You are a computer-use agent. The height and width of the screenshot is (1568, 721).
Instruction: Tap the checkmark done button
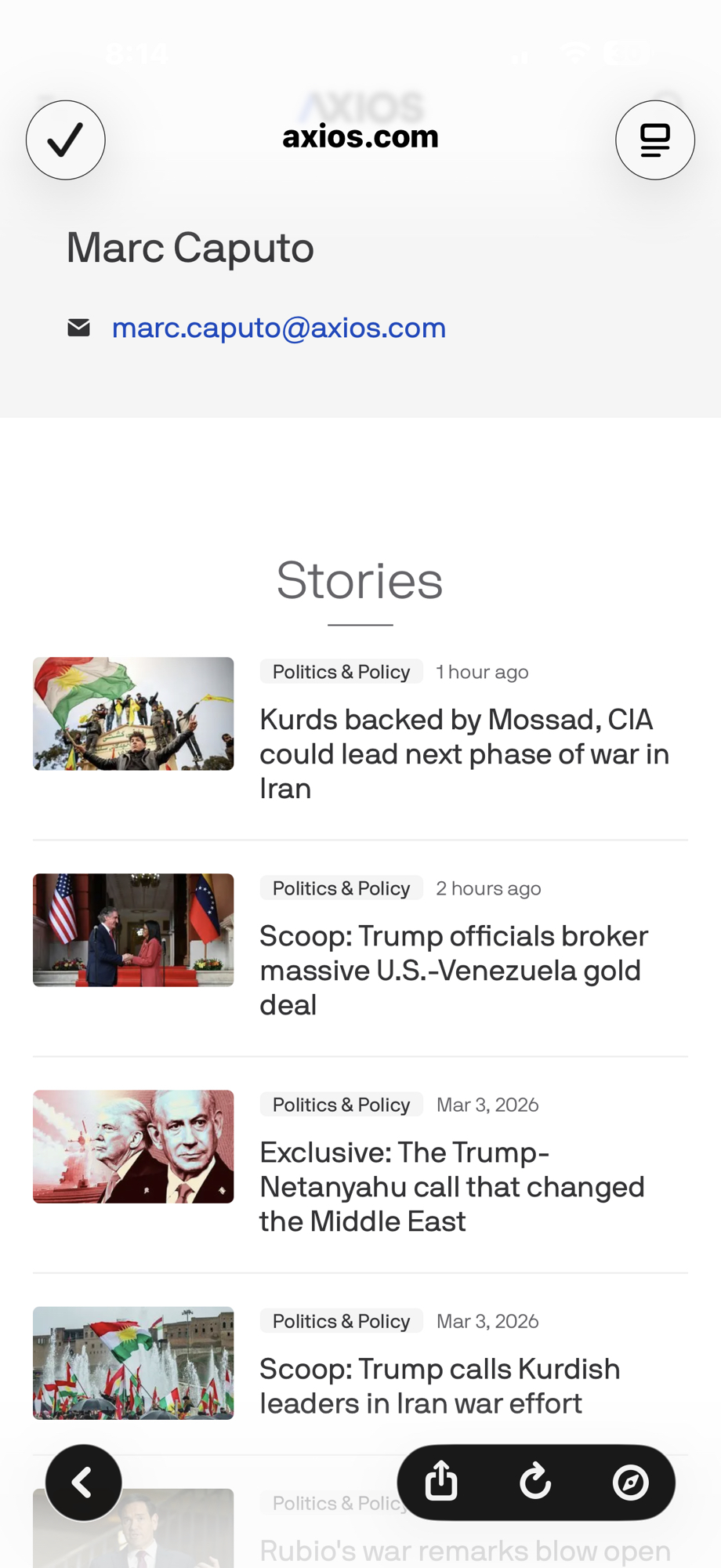[x=66, y=140]
